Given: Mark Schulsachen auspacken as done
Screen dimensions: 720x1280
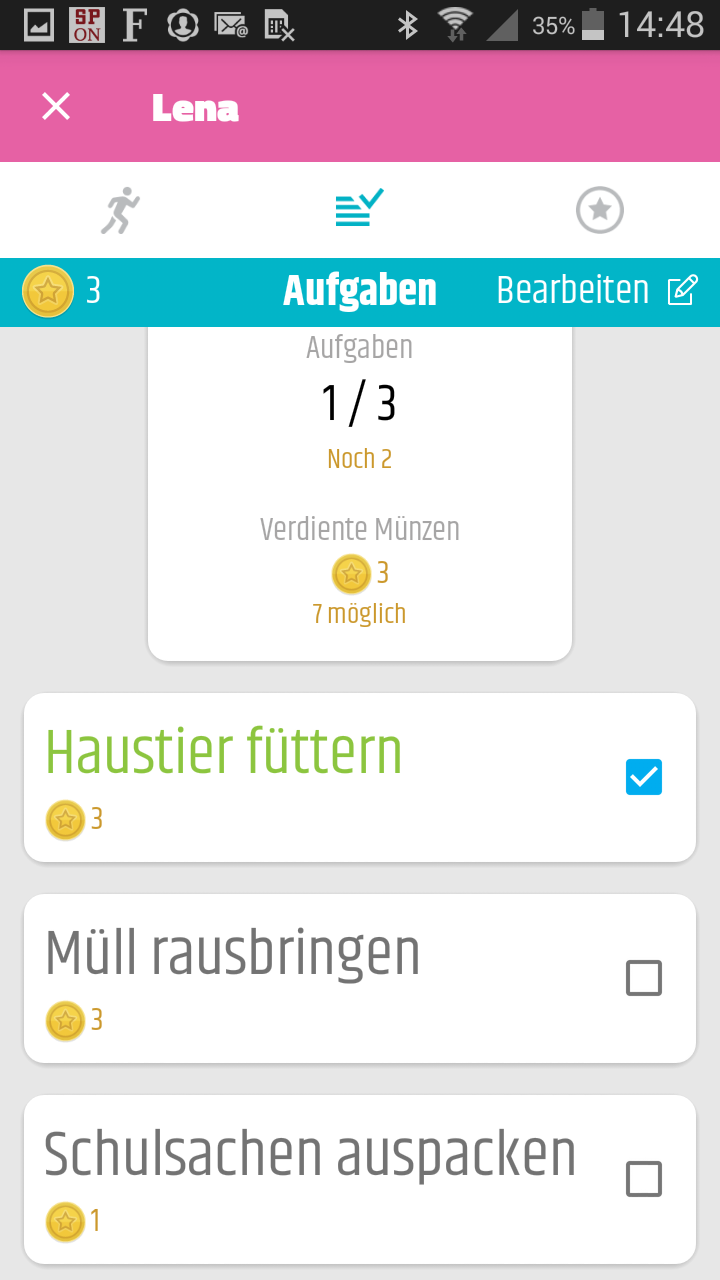Looking at the screenshot, I should click(x=643, y=1179).
